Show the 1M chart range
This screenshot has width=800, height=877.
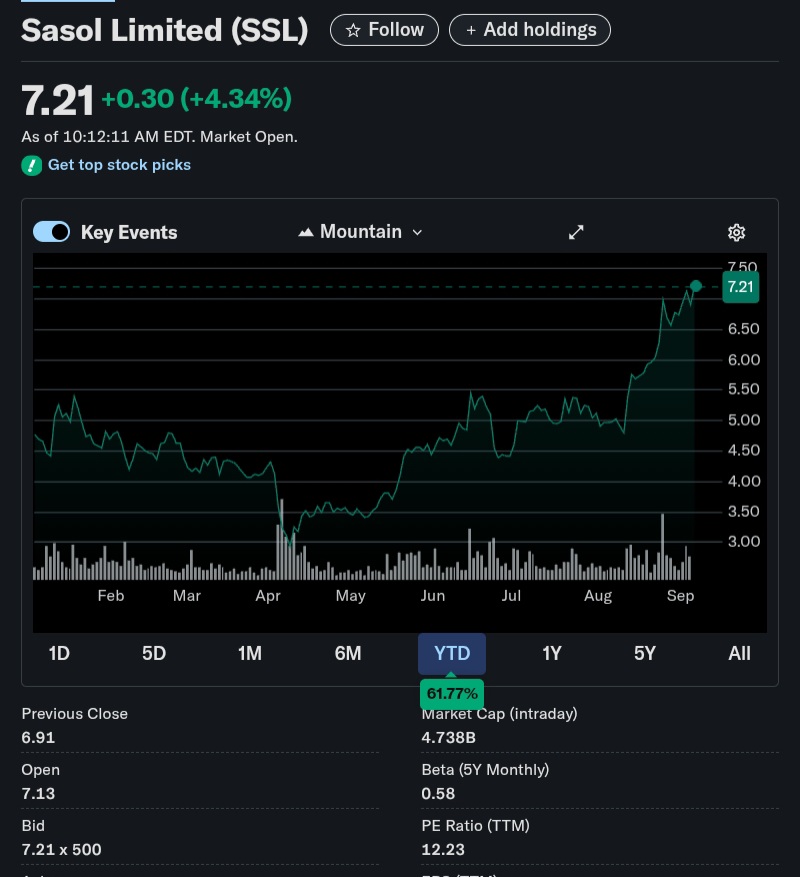[x=250, y=653]
